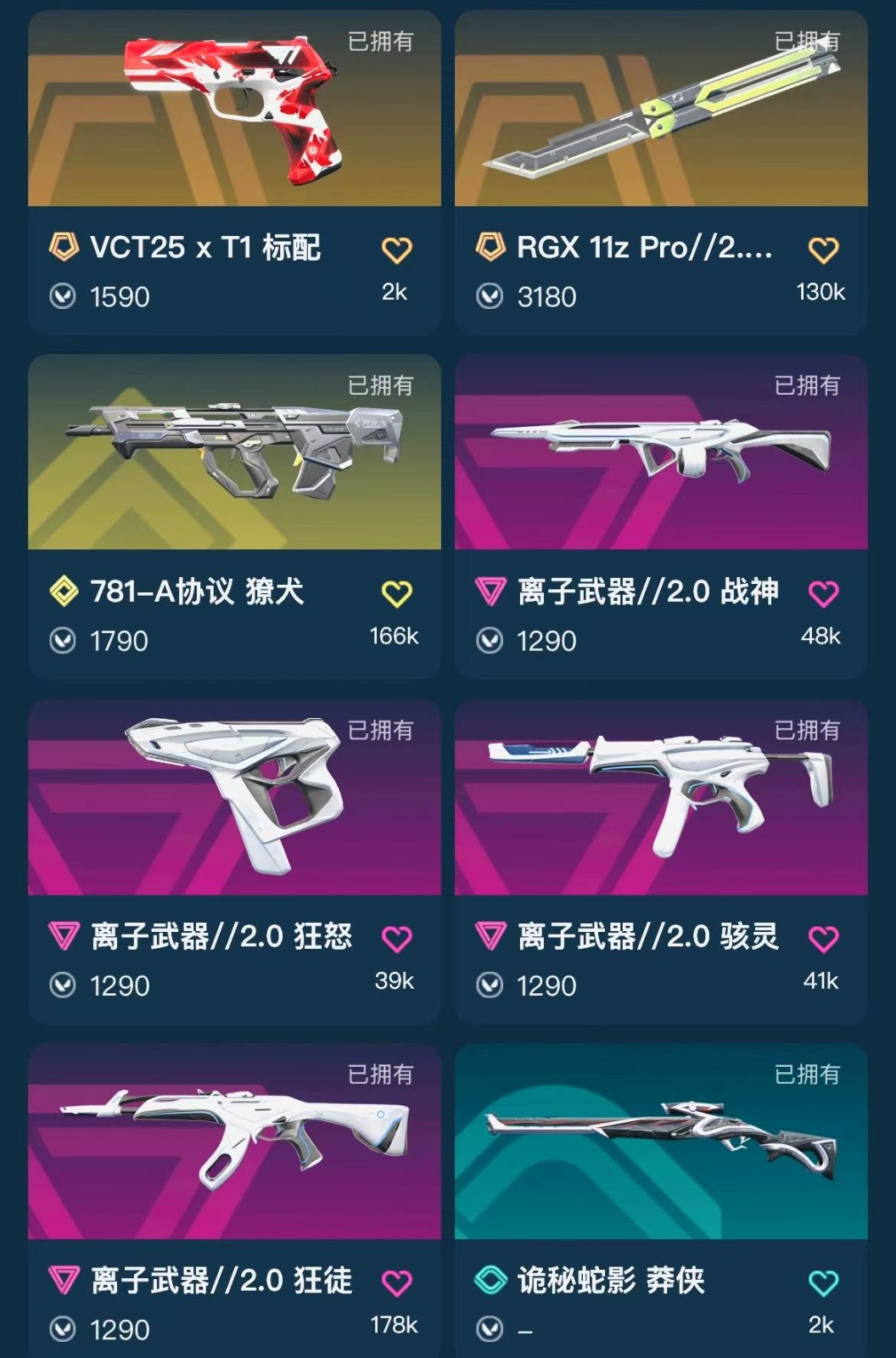Open the VCT25 x T1 标配 skin card
Viewport: 896px width, 1358px height.
(x=234, y=110)
